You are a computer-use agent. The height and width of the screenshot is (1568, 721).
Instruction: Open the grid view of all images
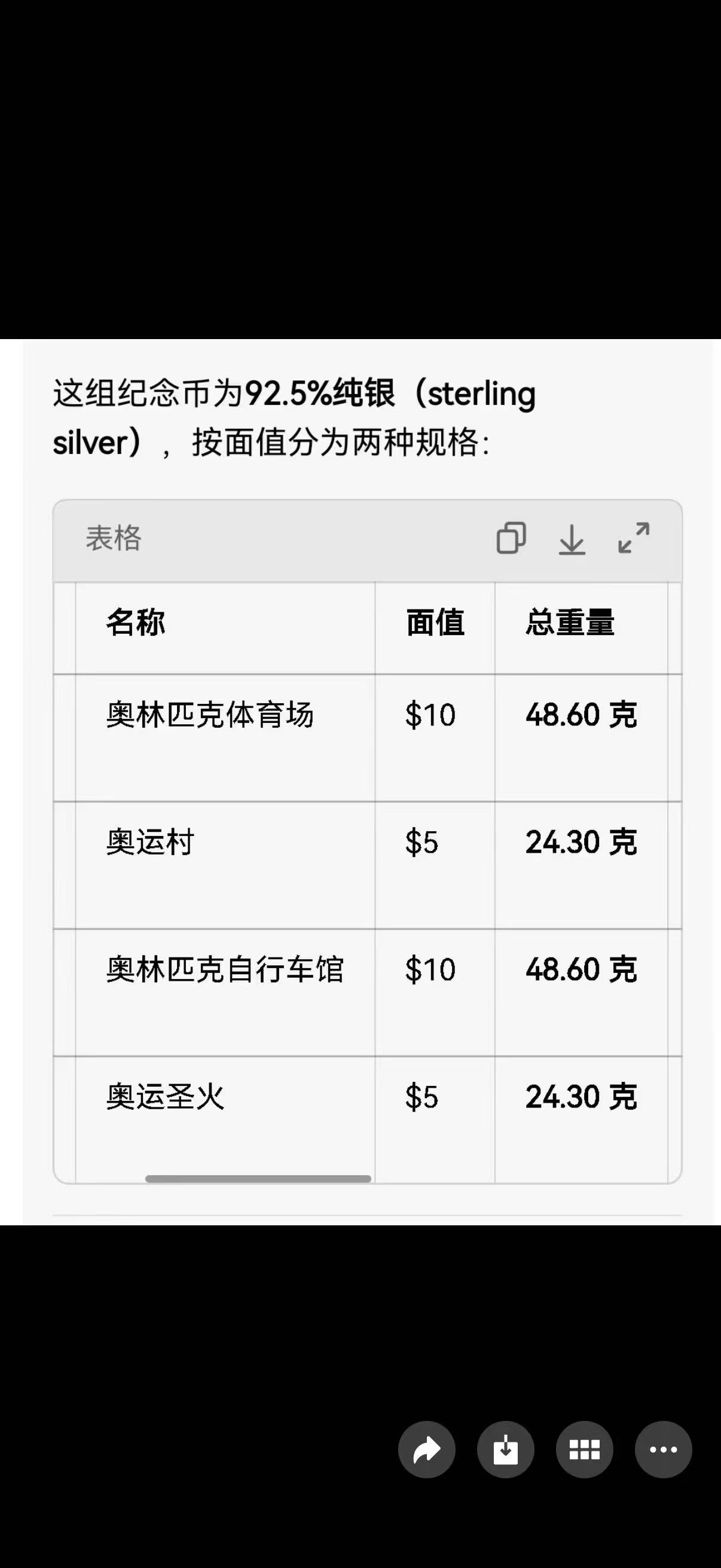point(584,1450)
